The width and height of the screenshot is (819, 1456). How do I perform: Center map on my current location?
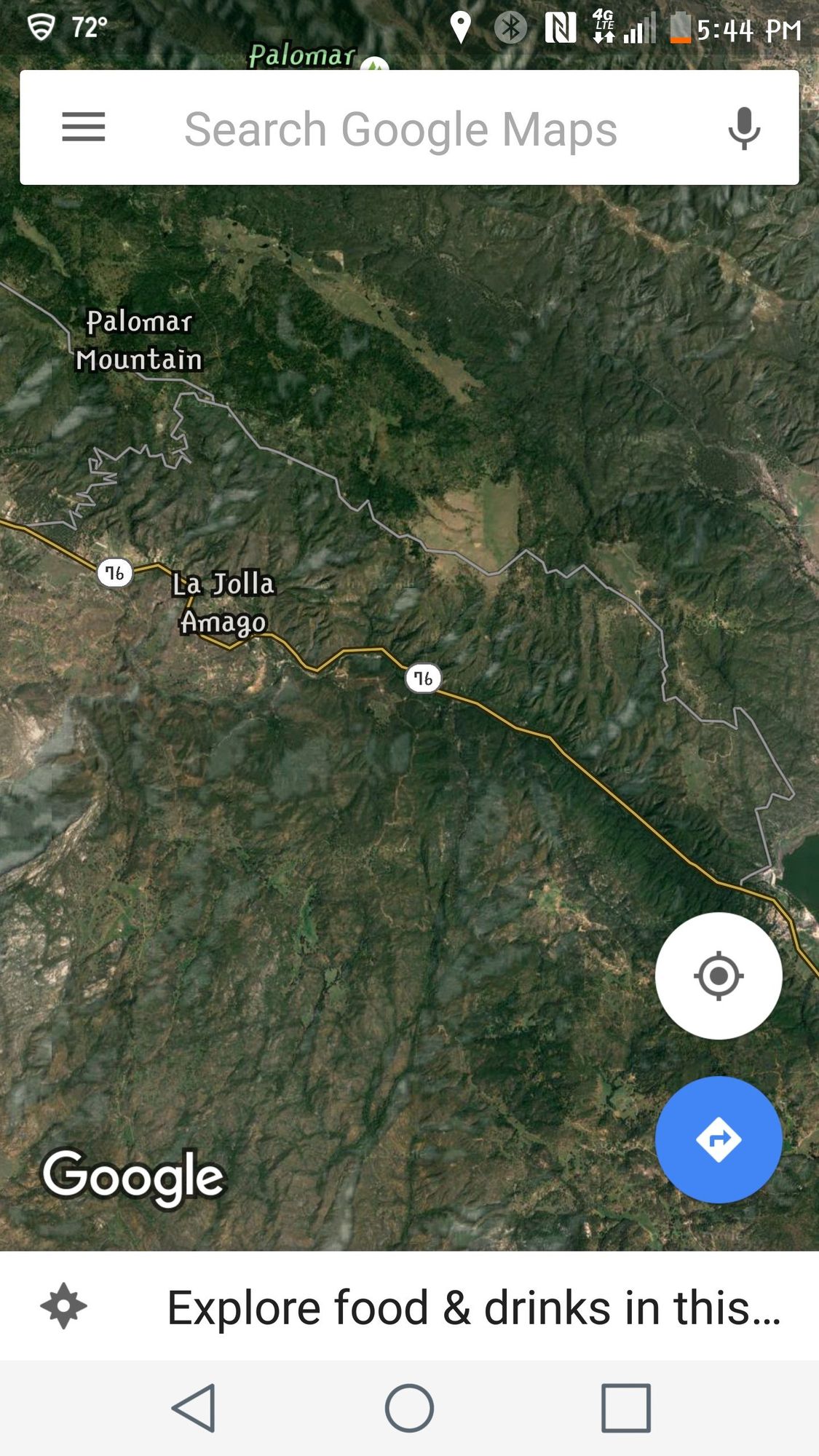click(719, 976)
